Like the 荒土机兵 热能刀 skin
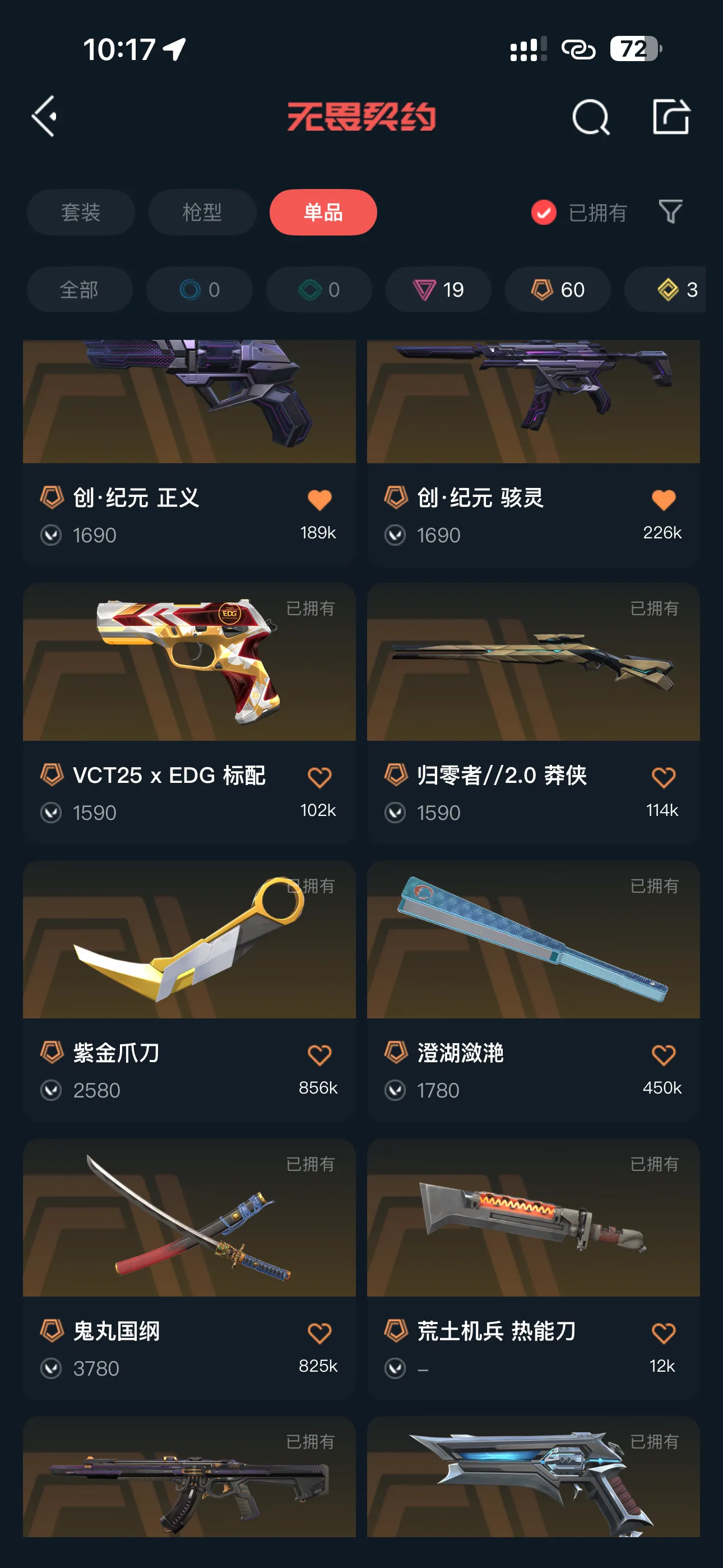Screen dimensions: 723x1568 pos(664,1333)
